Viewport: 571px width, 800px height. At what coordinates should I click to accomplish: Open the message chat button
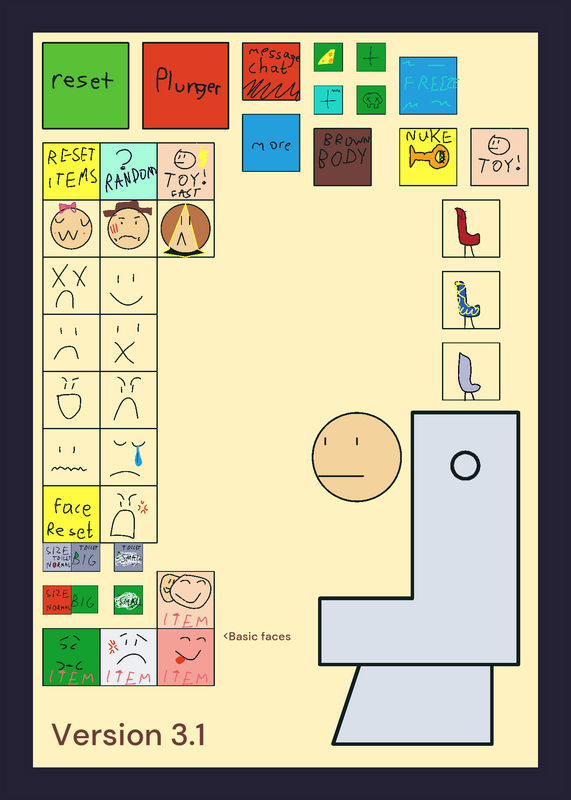[271, 71]
